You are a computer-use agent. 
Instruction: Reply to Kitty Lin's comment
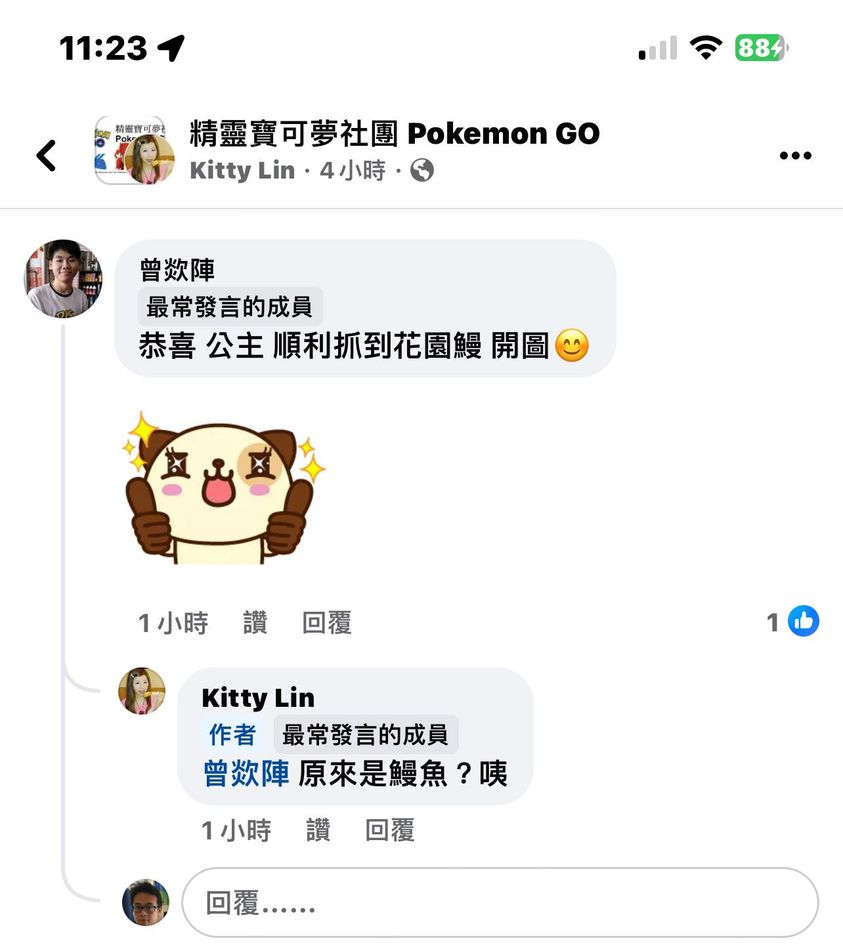click(389, 830)
